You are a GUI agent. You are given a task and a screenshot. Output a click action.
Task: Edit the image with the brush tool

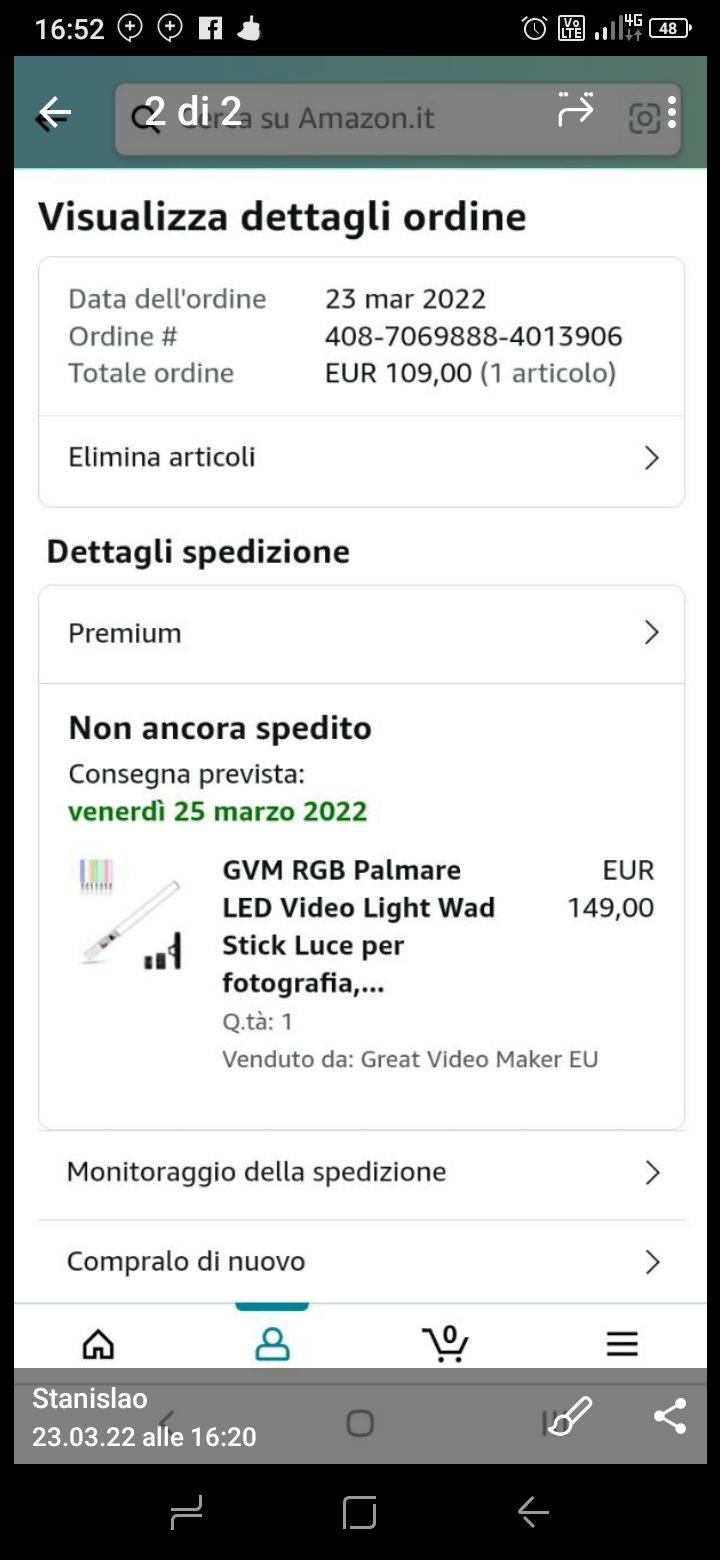[570, 1416]
